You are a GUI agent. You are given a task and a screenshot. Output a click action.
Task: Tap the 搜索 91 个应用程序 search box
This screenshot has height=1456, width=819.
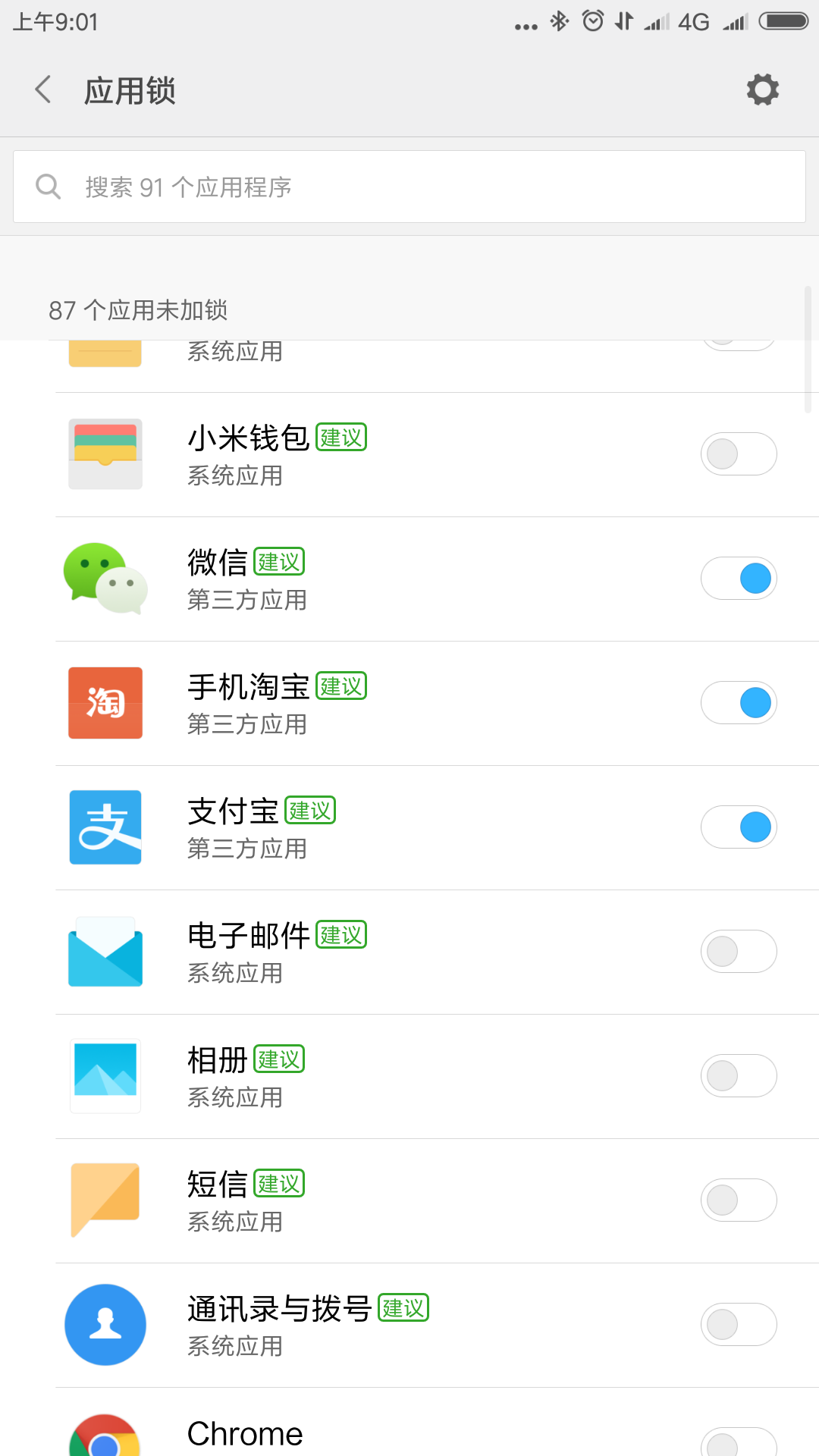[409, 187]
